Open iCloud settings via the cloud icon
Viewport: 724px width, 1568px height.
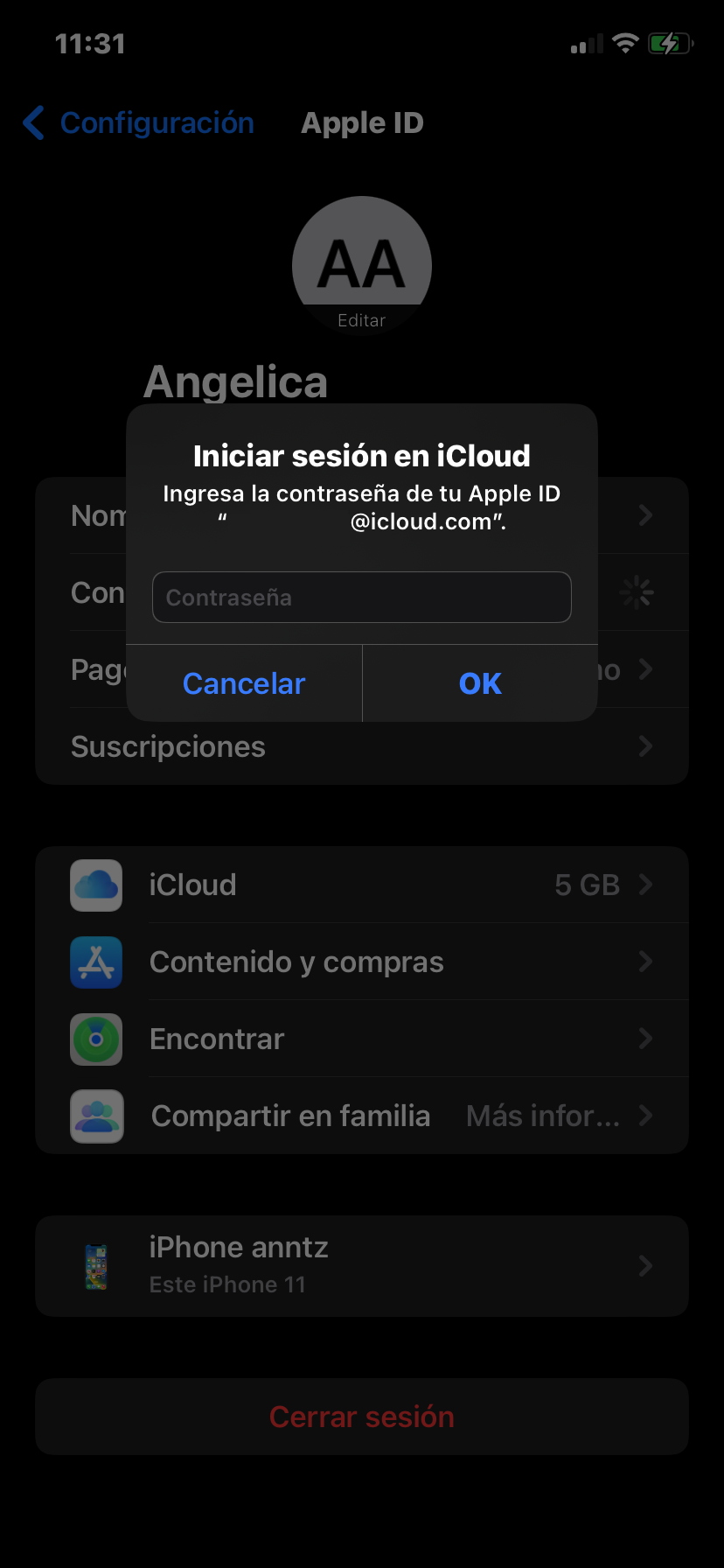96,885
